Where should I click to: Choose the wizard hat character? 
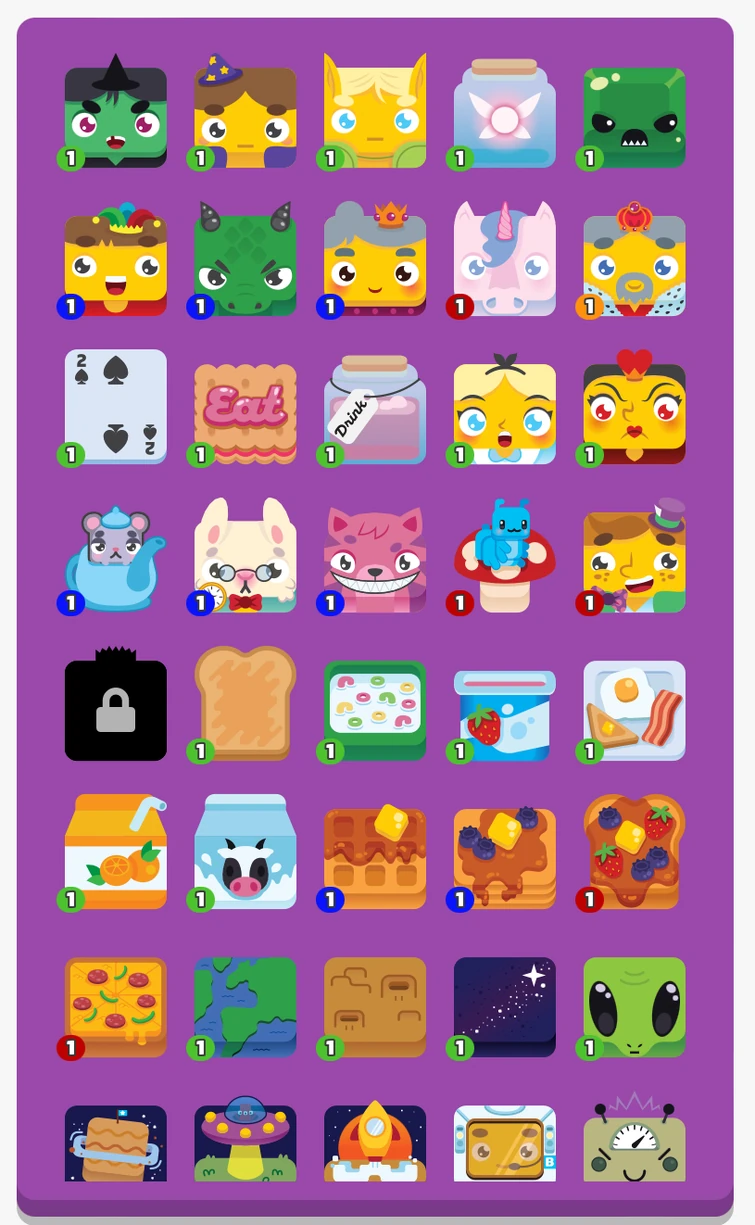point(245,117)
